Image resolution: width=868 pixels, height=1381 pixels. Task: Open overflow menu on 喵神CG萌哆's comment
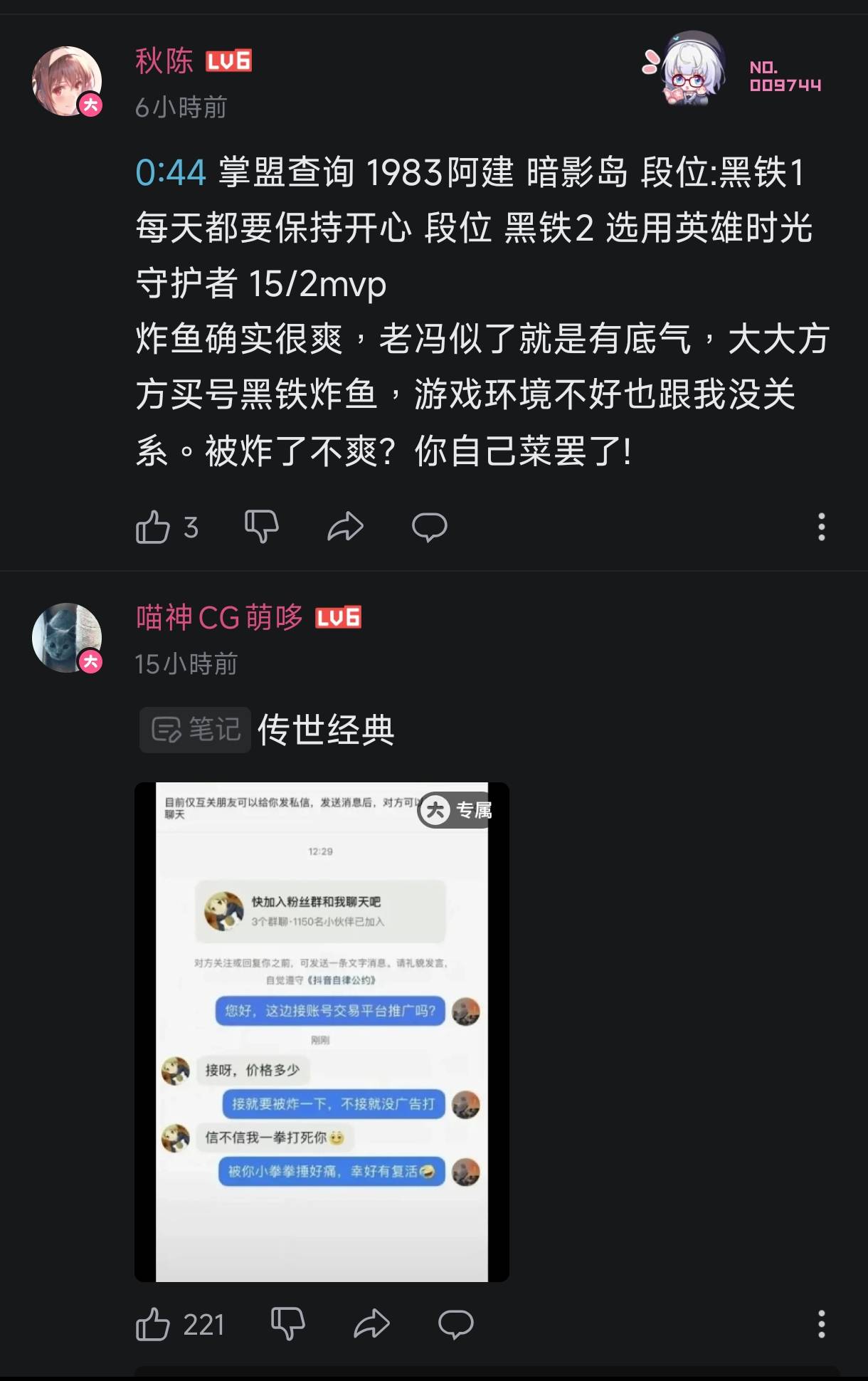821,1325
